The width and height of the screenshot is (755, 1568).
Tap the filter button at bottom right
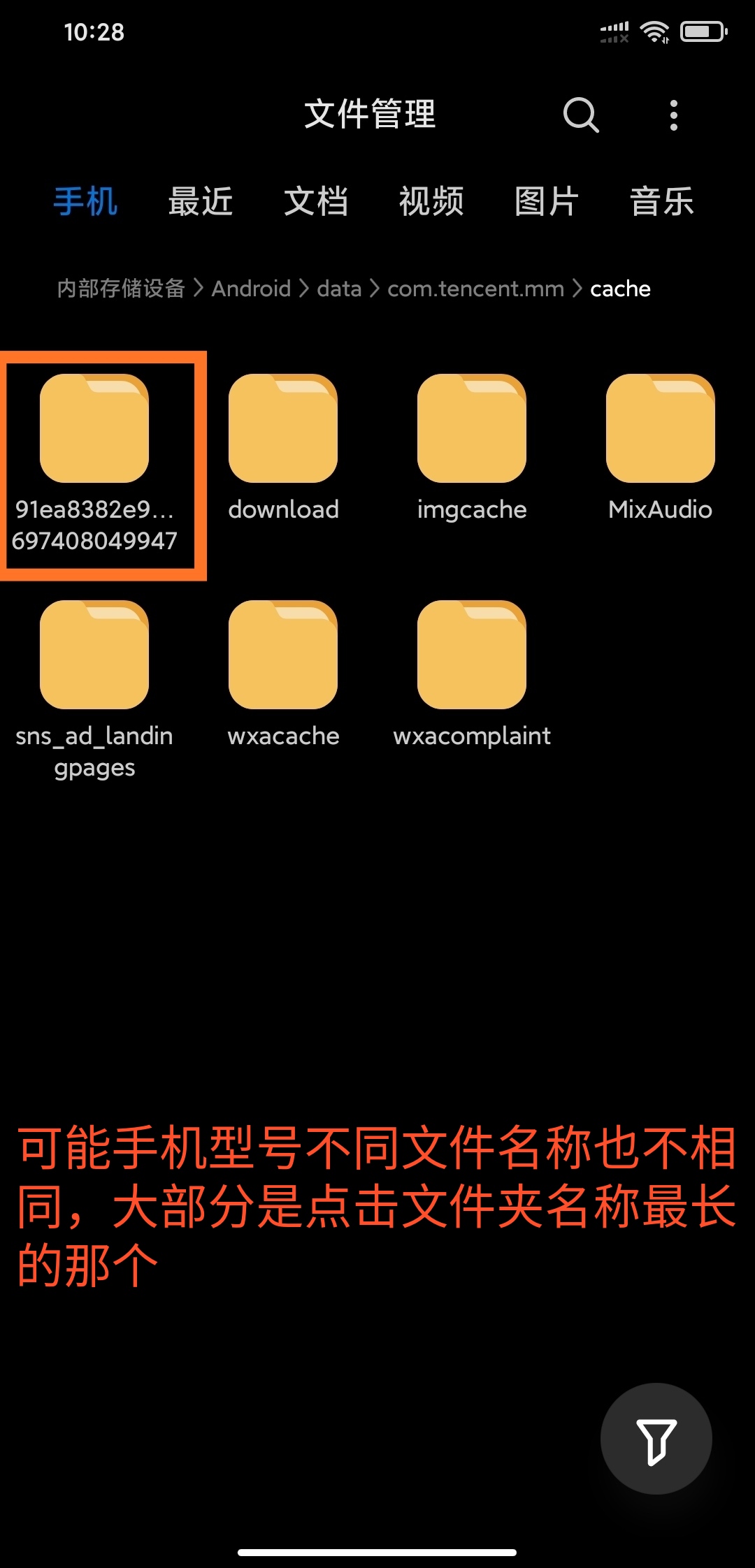pos(656,1439)
